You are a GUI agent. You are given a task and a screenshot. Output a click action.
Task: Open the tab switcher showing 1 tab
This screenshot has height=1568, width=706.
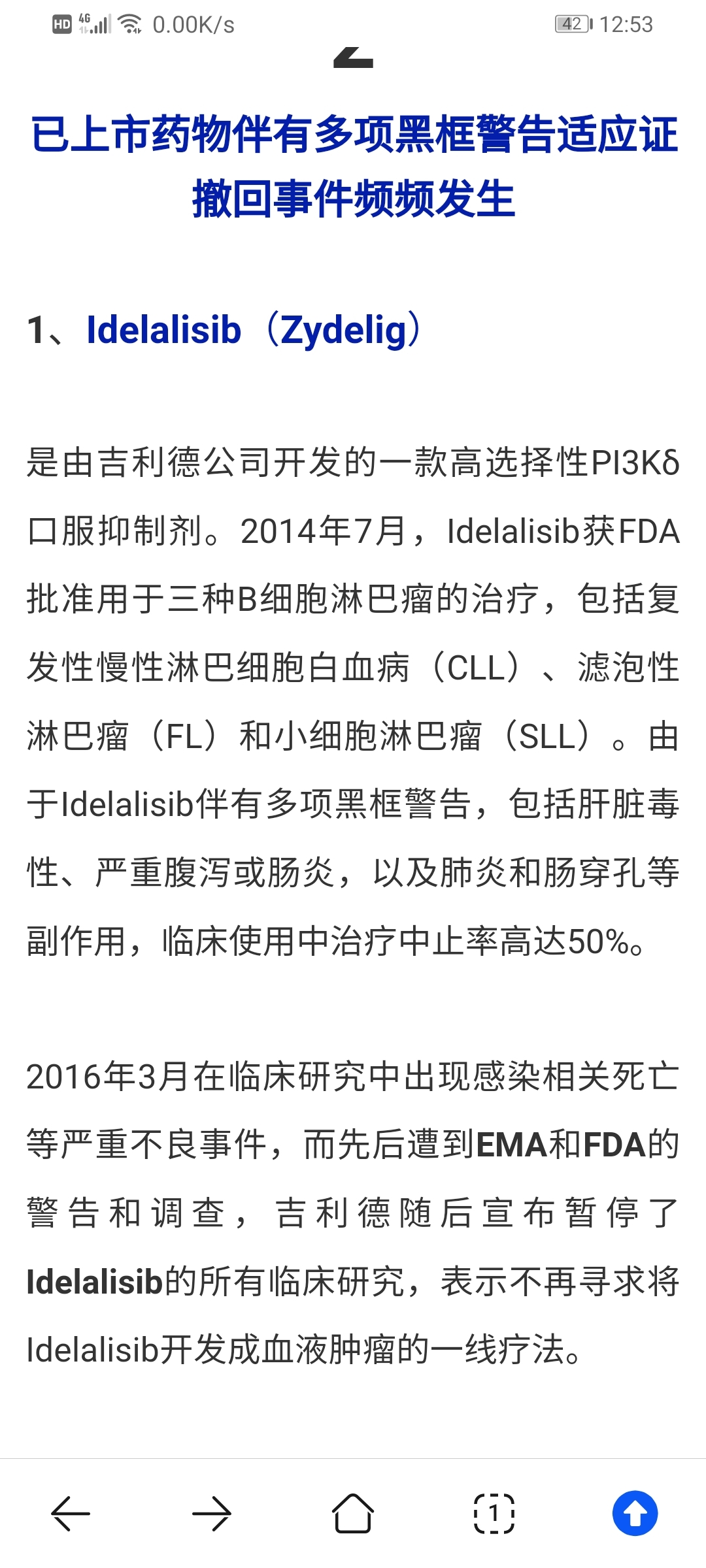494,1513
